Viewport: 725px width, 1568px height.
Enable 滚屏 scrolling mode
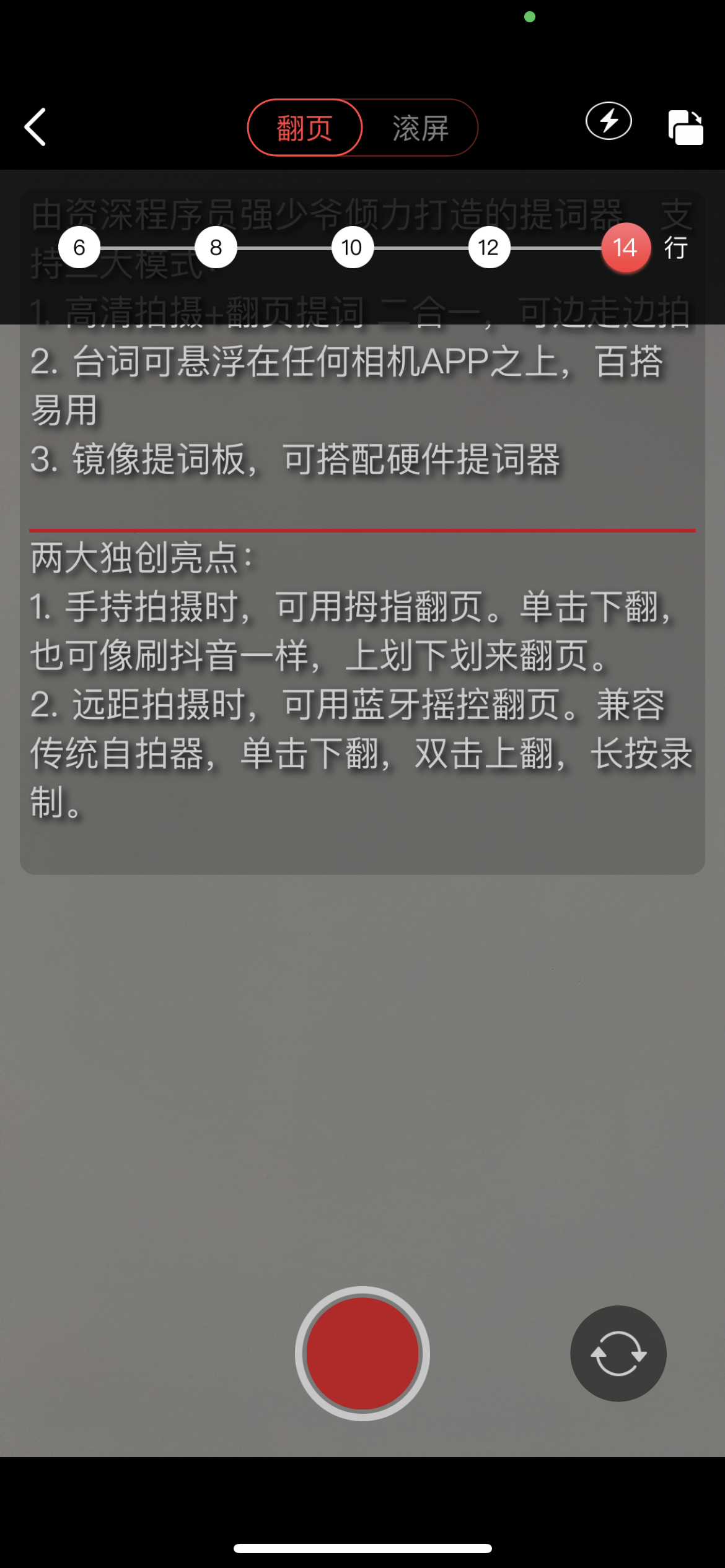tap(419, 127)
